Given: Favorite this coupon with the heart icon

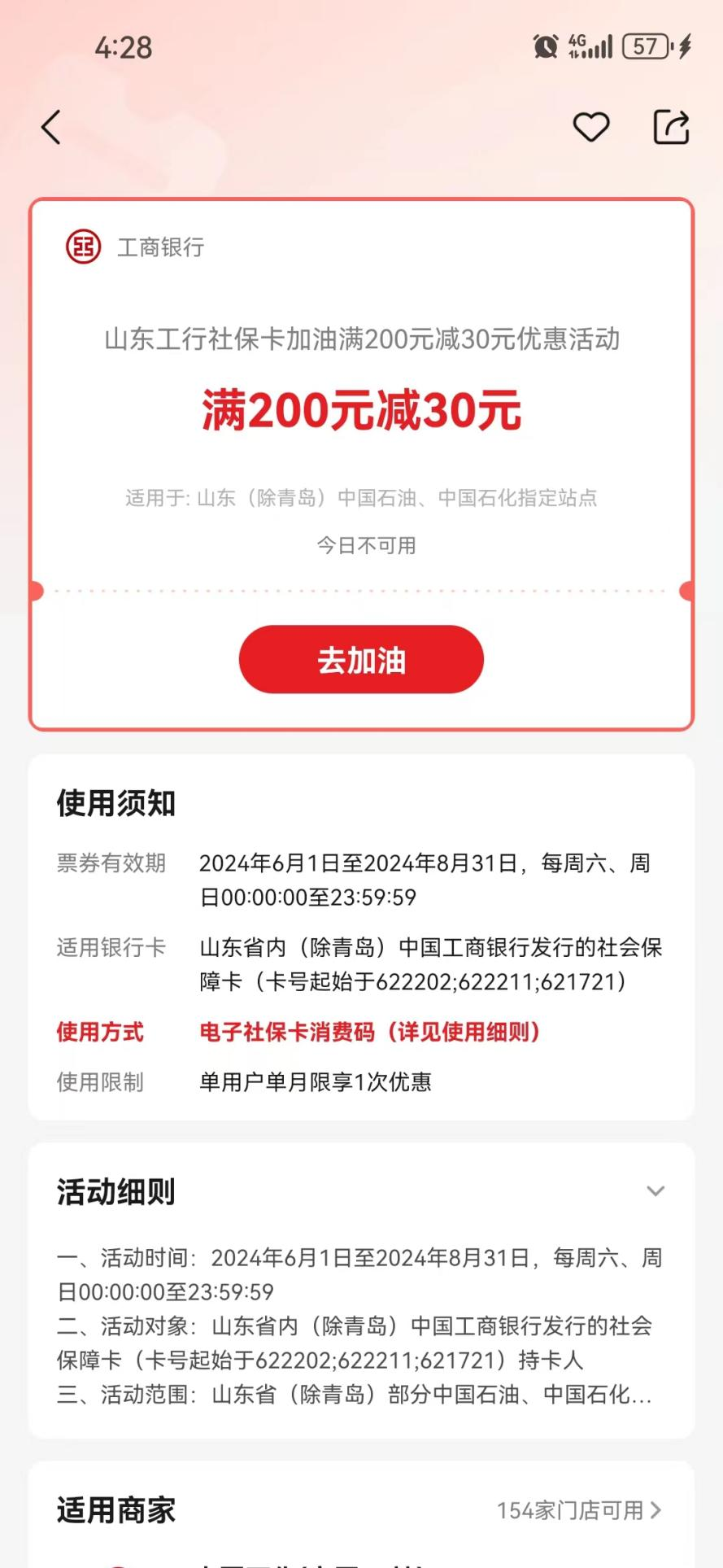Looking at the screenshot, I should (x=591, y=128).
